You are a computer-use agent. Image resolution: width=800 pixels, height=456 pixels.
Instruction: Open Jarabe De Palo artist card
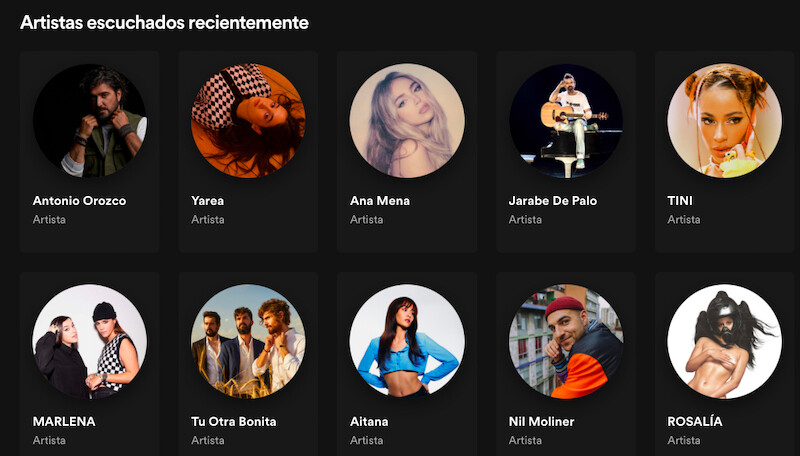coord(566,121)
